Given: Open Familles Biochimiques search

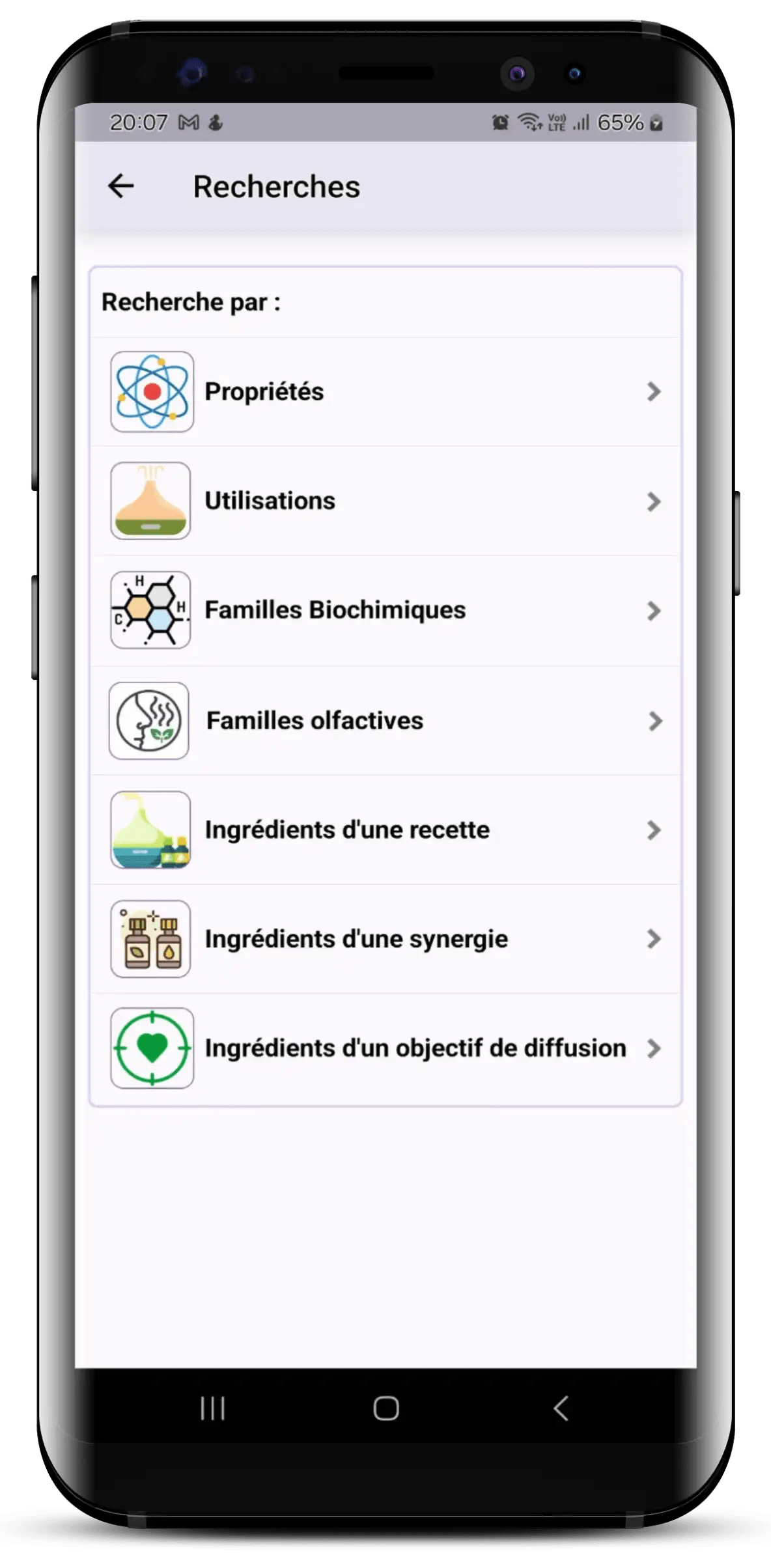Looking at the screenshot, I should pyautogui.click(x=385, y=610).
